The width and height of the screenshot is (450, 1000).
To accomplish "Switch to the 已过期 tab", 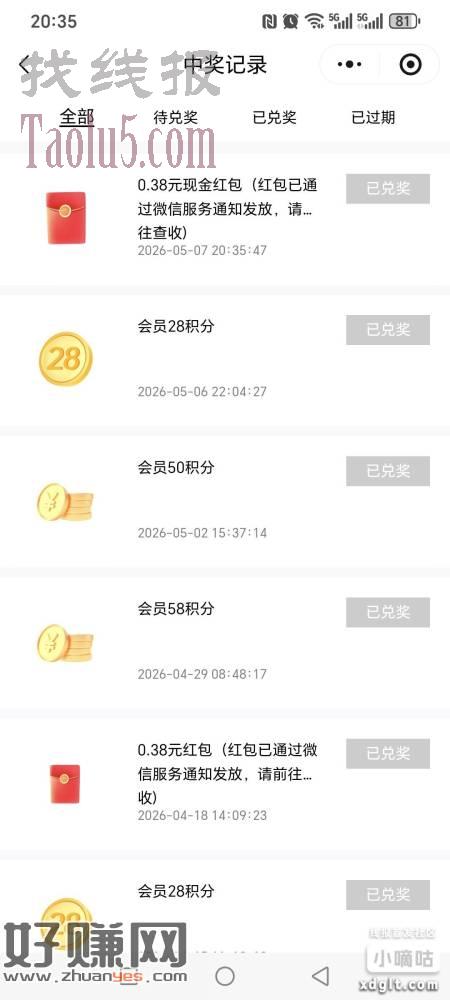I will tap(374, 117).
